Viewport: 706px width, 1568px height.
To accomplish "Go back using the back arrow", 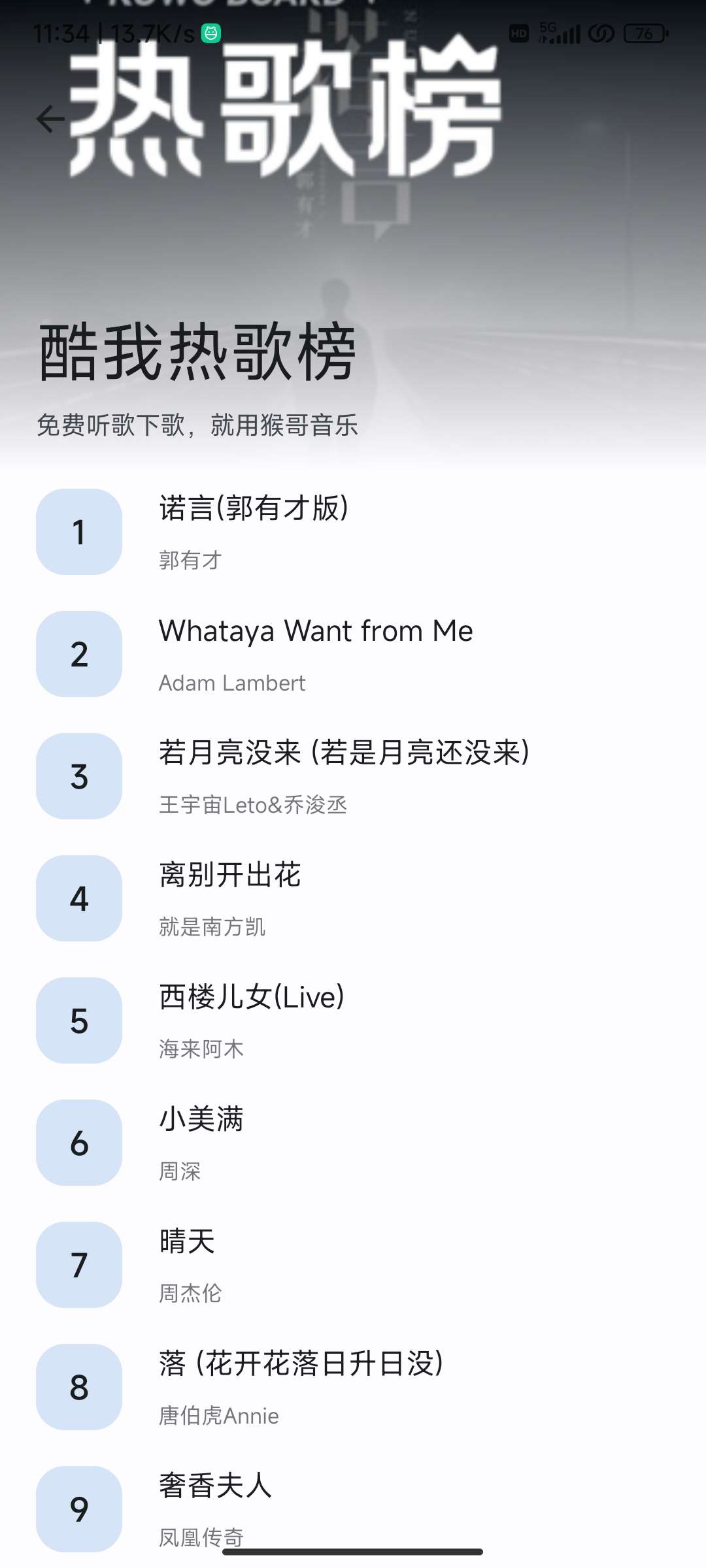I will [x=51, y=119].
